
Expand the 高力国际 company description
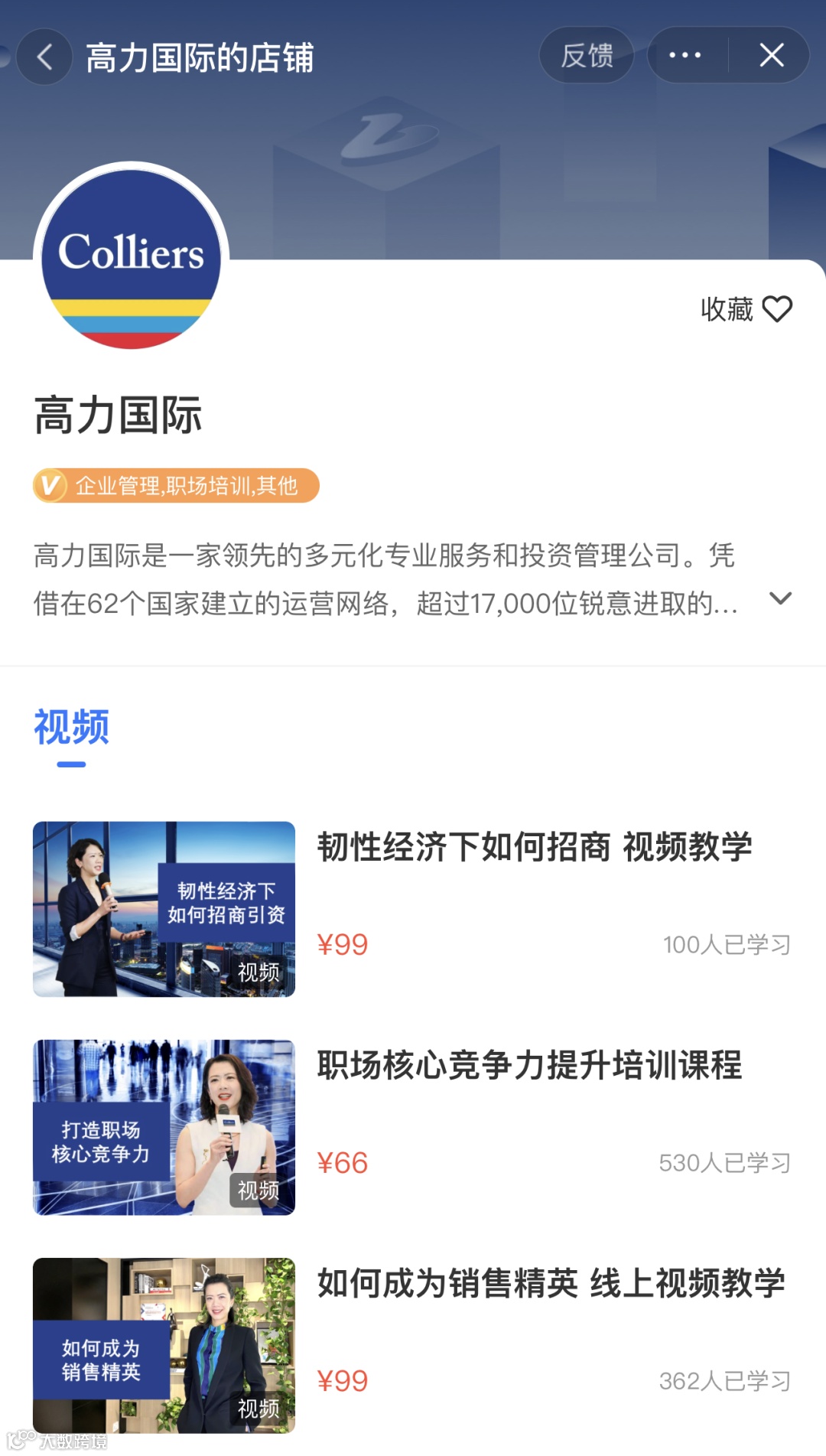pyautogui.click(x=779, y=598)
